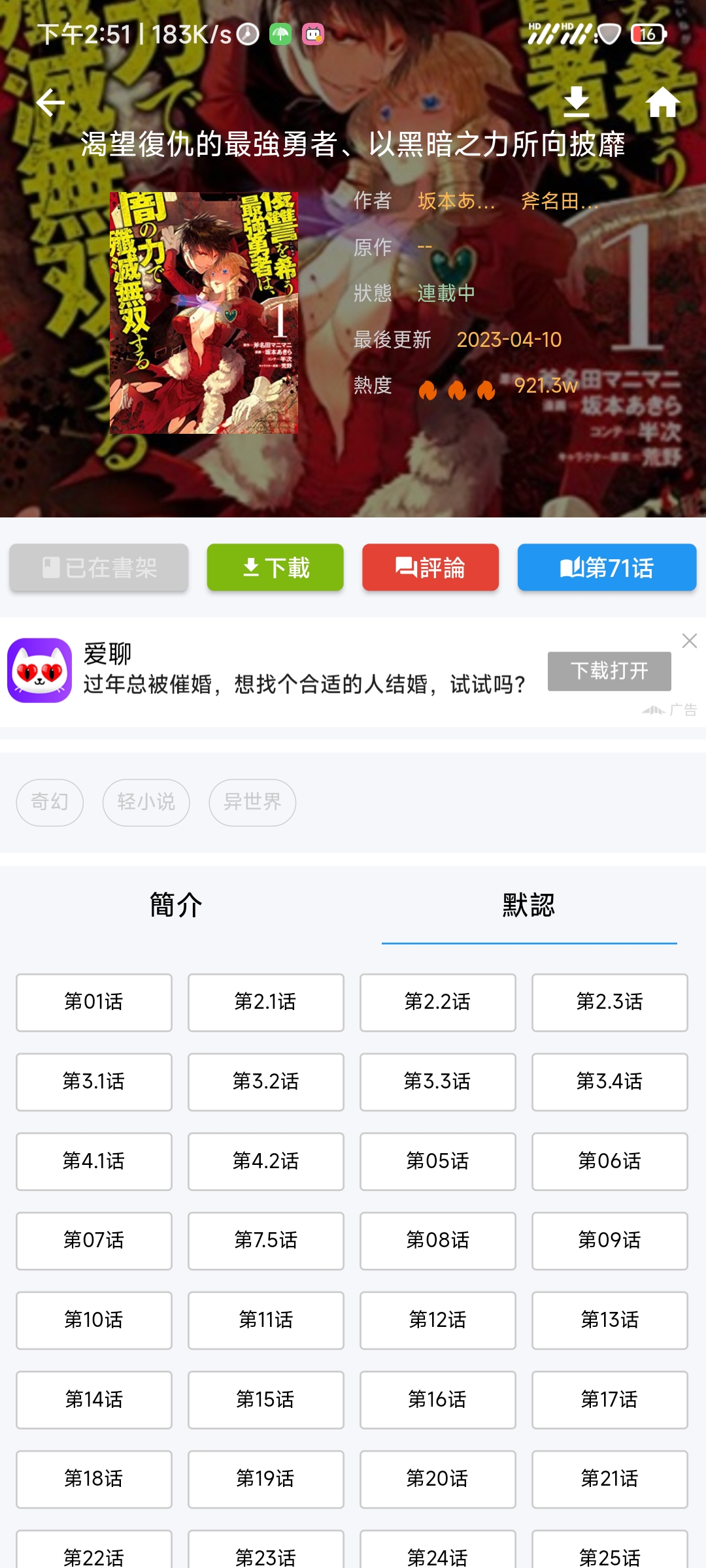The height and width of the screenshot is (1568, 706).
Task: Toggle the 轻小说 genre tag
Action: [x=146, y=803]
